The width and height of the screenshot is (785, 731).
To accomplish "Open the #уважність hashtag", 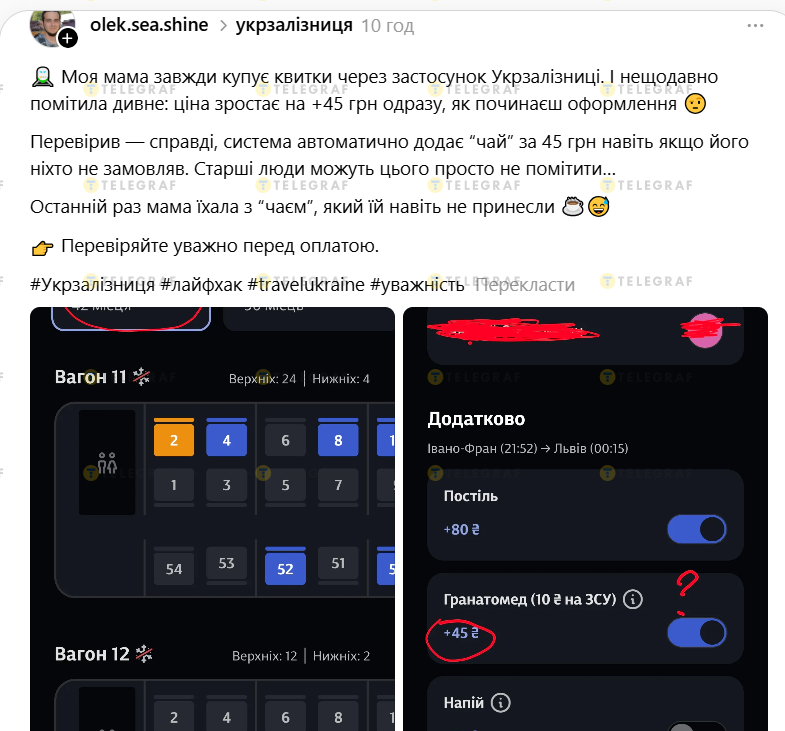I will 416,285.
